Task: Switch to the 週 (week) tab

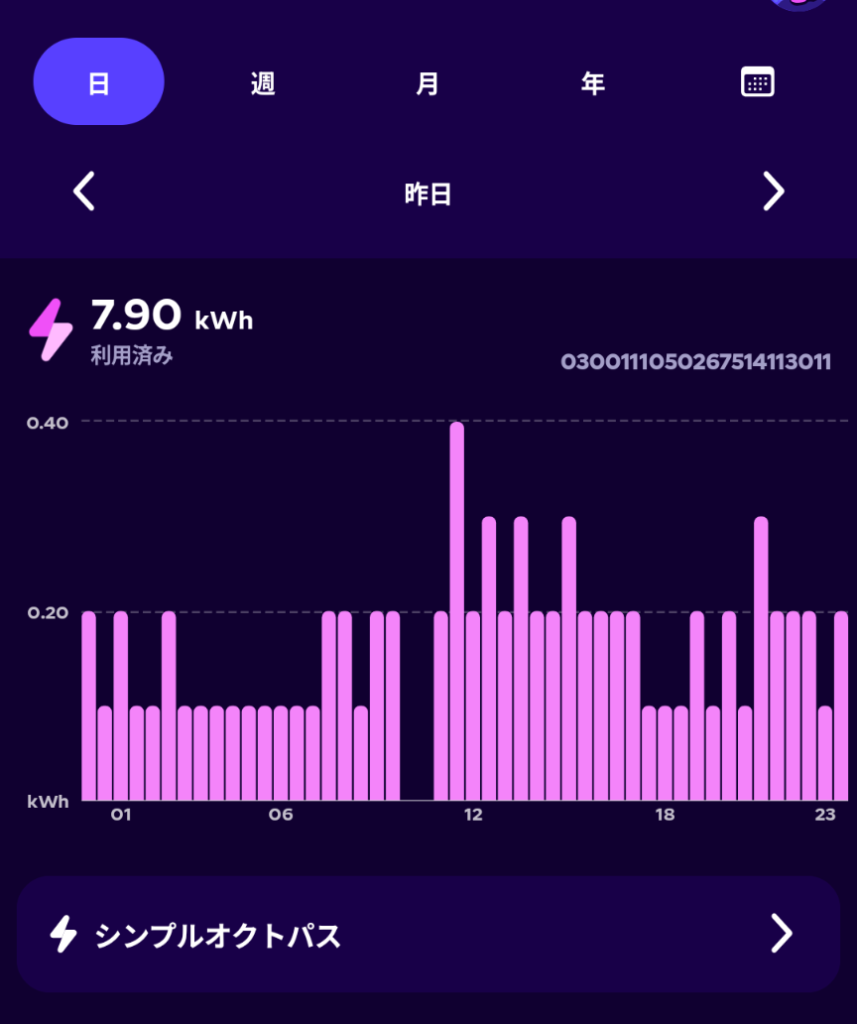Action: point(263,83)
